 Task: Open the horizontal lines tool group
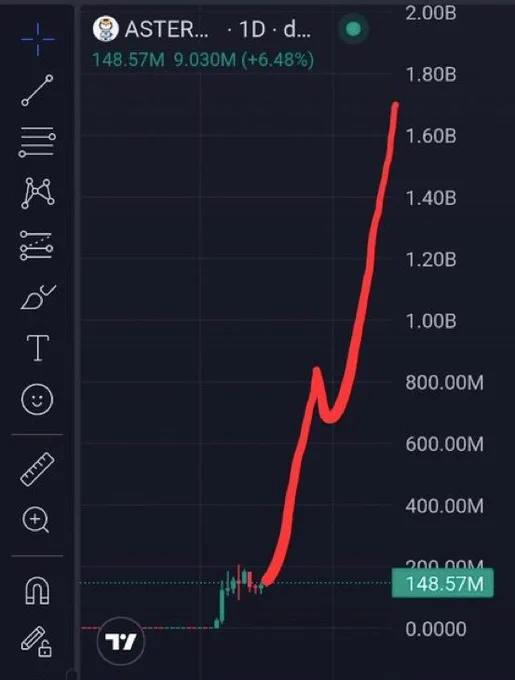[x=37, y=142]
